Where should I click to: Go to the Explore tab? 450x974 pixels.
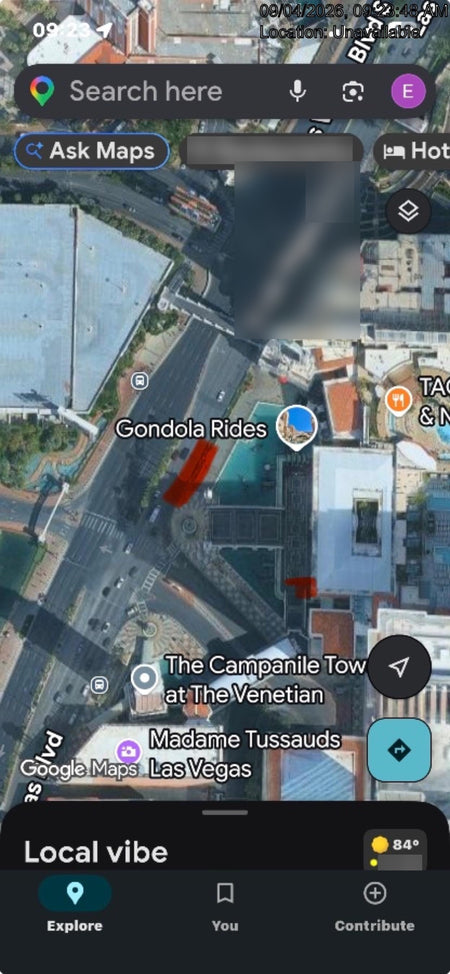point(75,908)
